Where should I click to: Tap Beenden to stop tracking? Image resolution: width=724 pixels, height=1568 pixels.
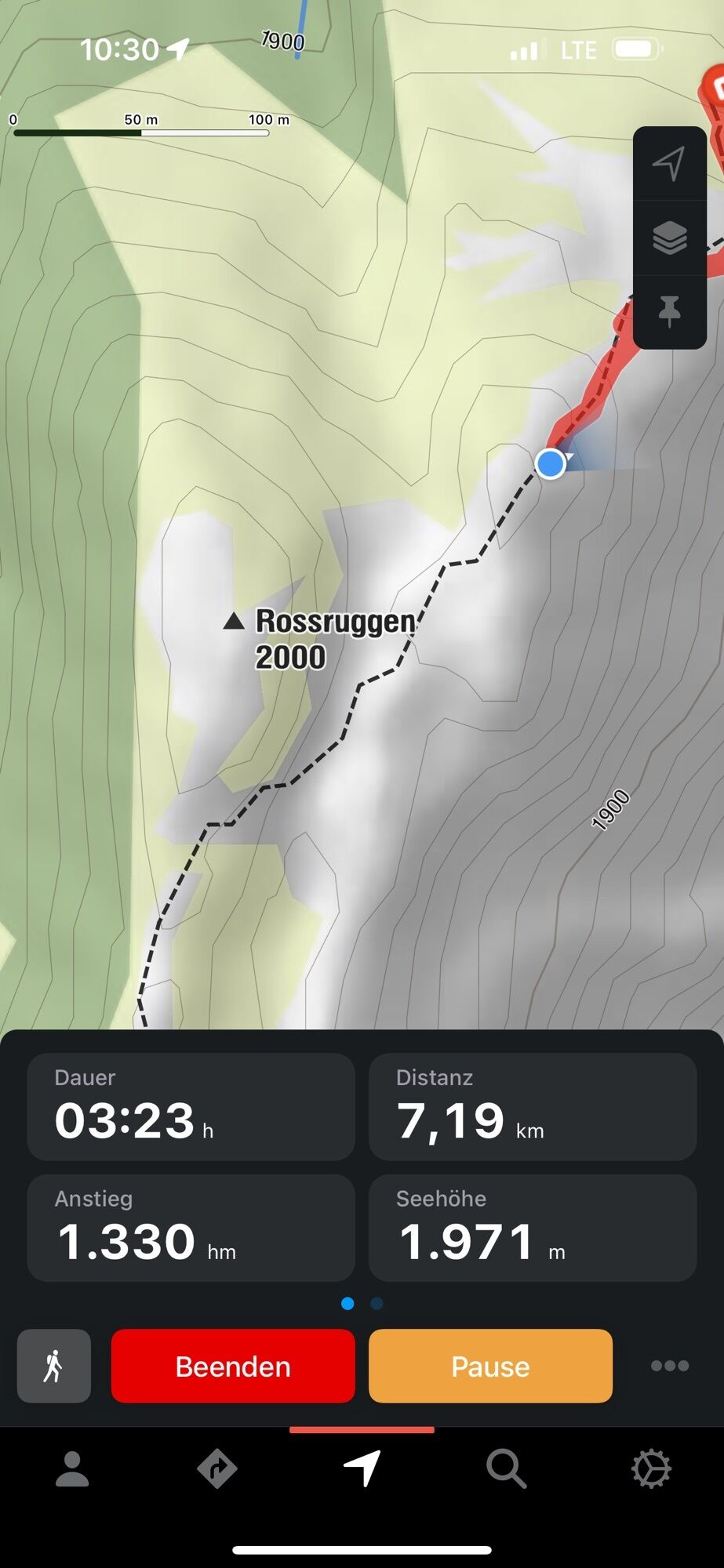(233, 1366)
